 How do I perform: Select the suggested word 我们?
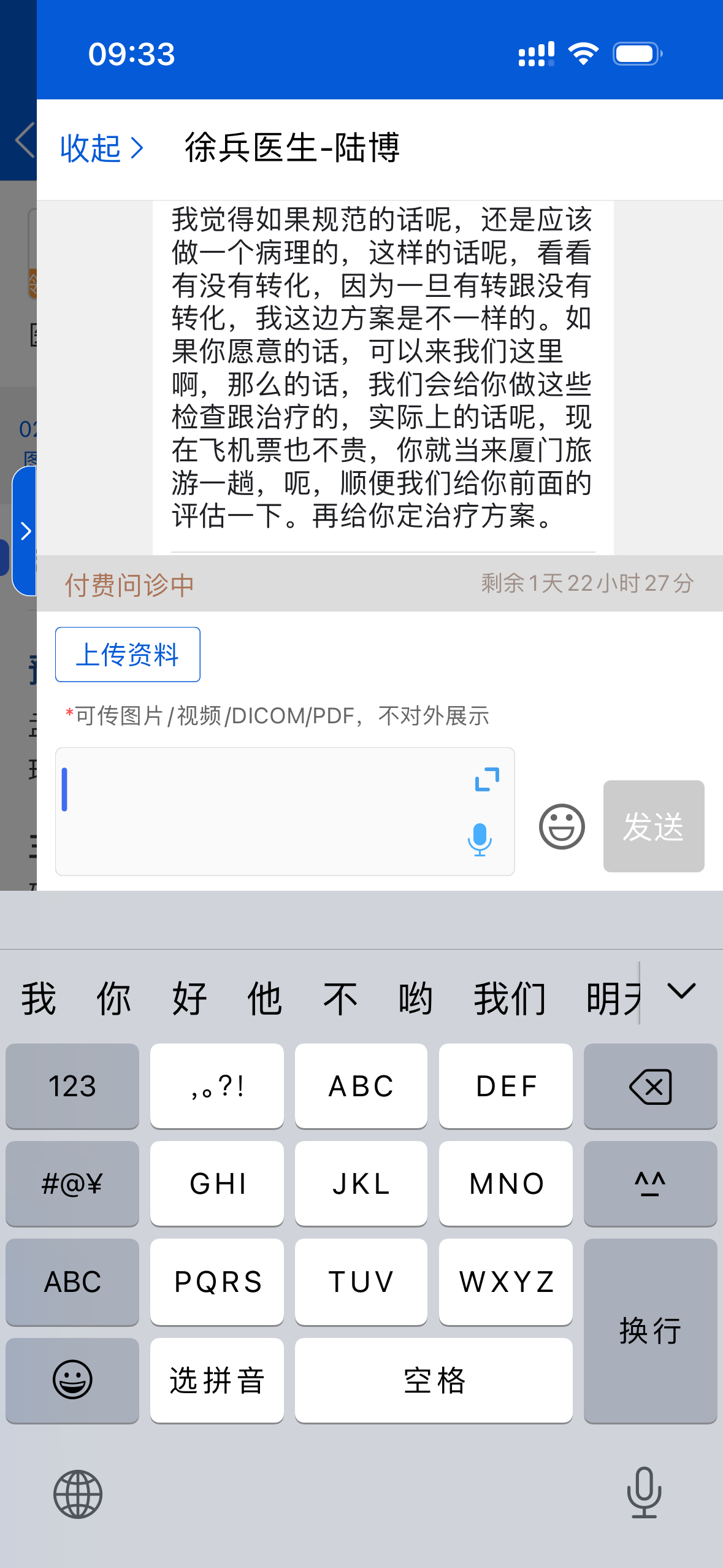509,998
